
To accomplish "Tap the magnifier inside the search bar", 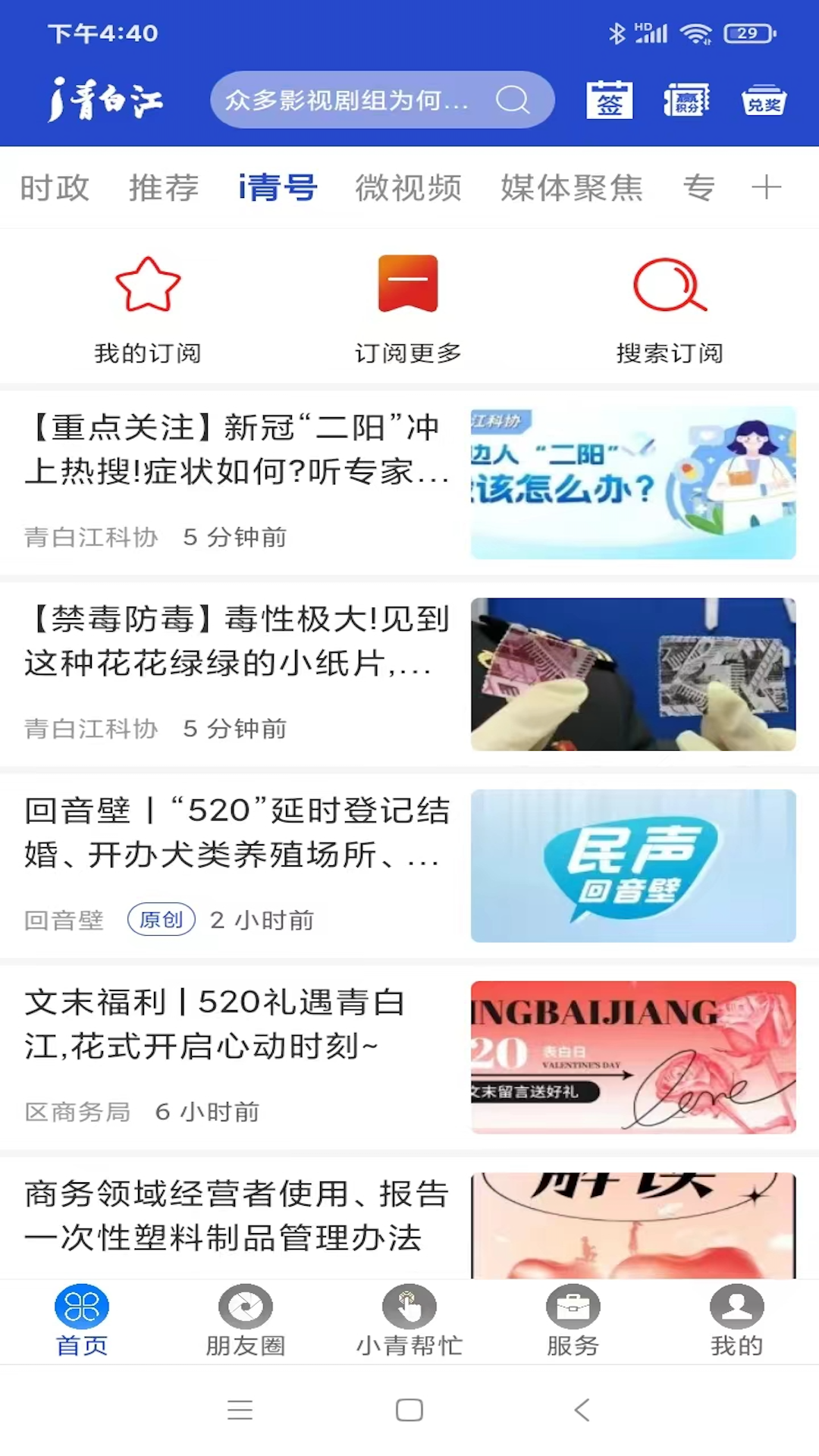I will 513,99.
